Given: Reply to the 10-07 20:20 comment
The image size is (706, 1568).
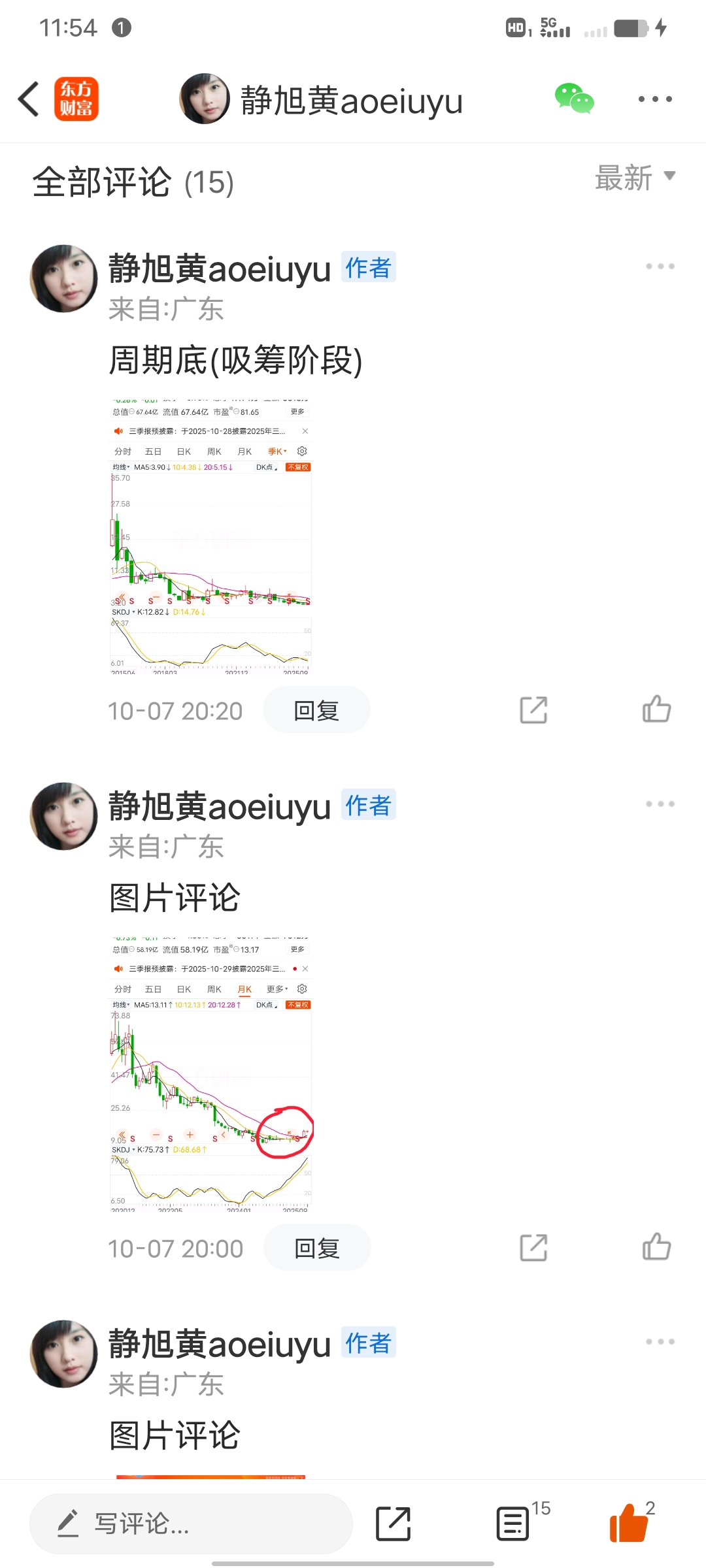Looking at the screenshot, I should [316, 710].
